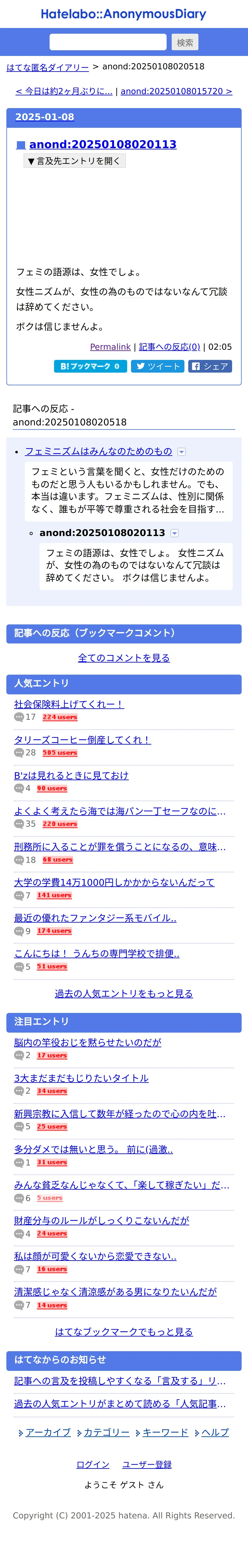Open 脳内の竿役おじを黙らせたいのだが entry
This screenshot has height=1568, width=248.
tap(88, 1042)
